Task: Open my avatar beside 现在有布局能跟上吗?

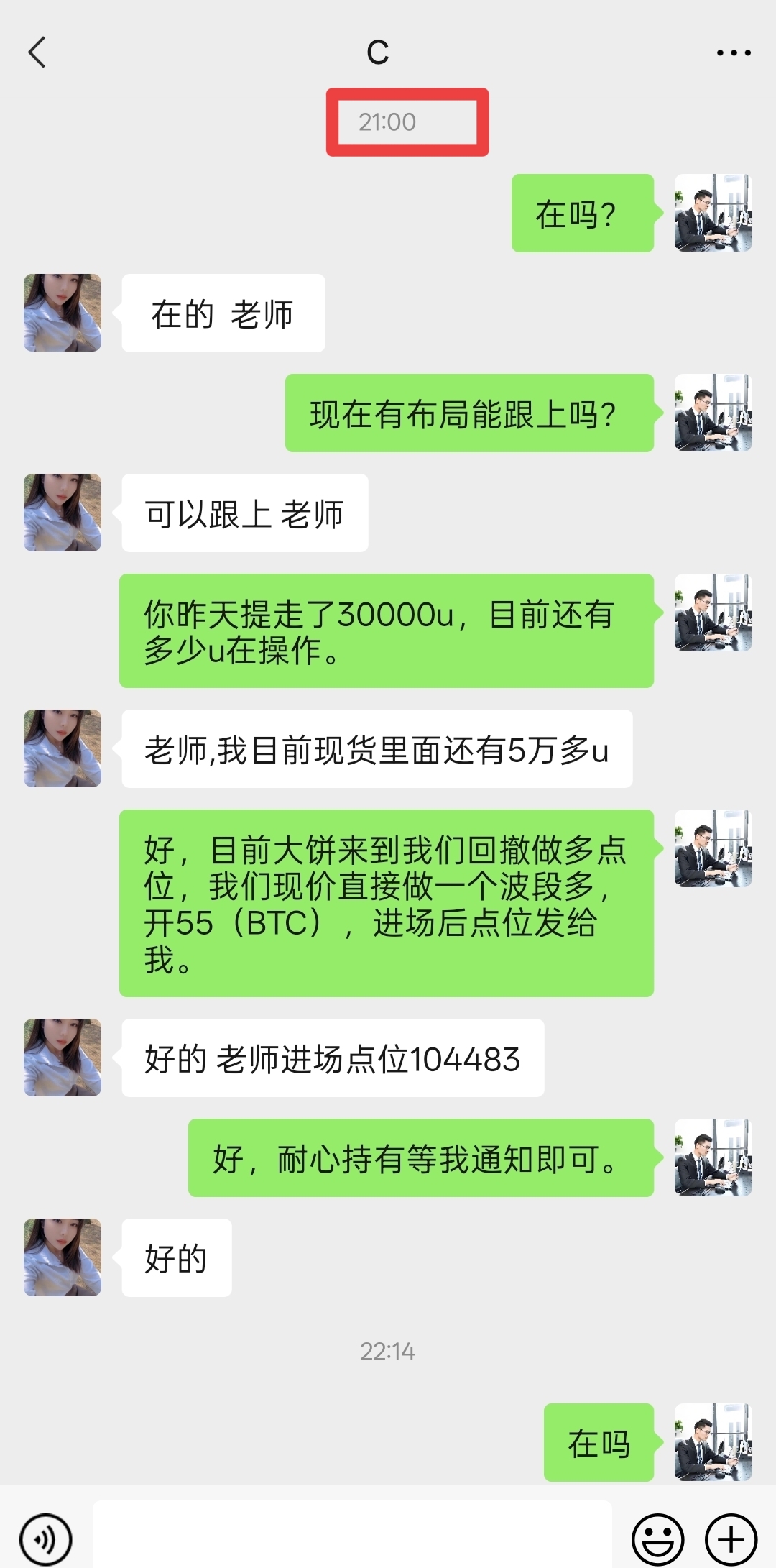Action: pyautogui.click(x=713, y=413)
